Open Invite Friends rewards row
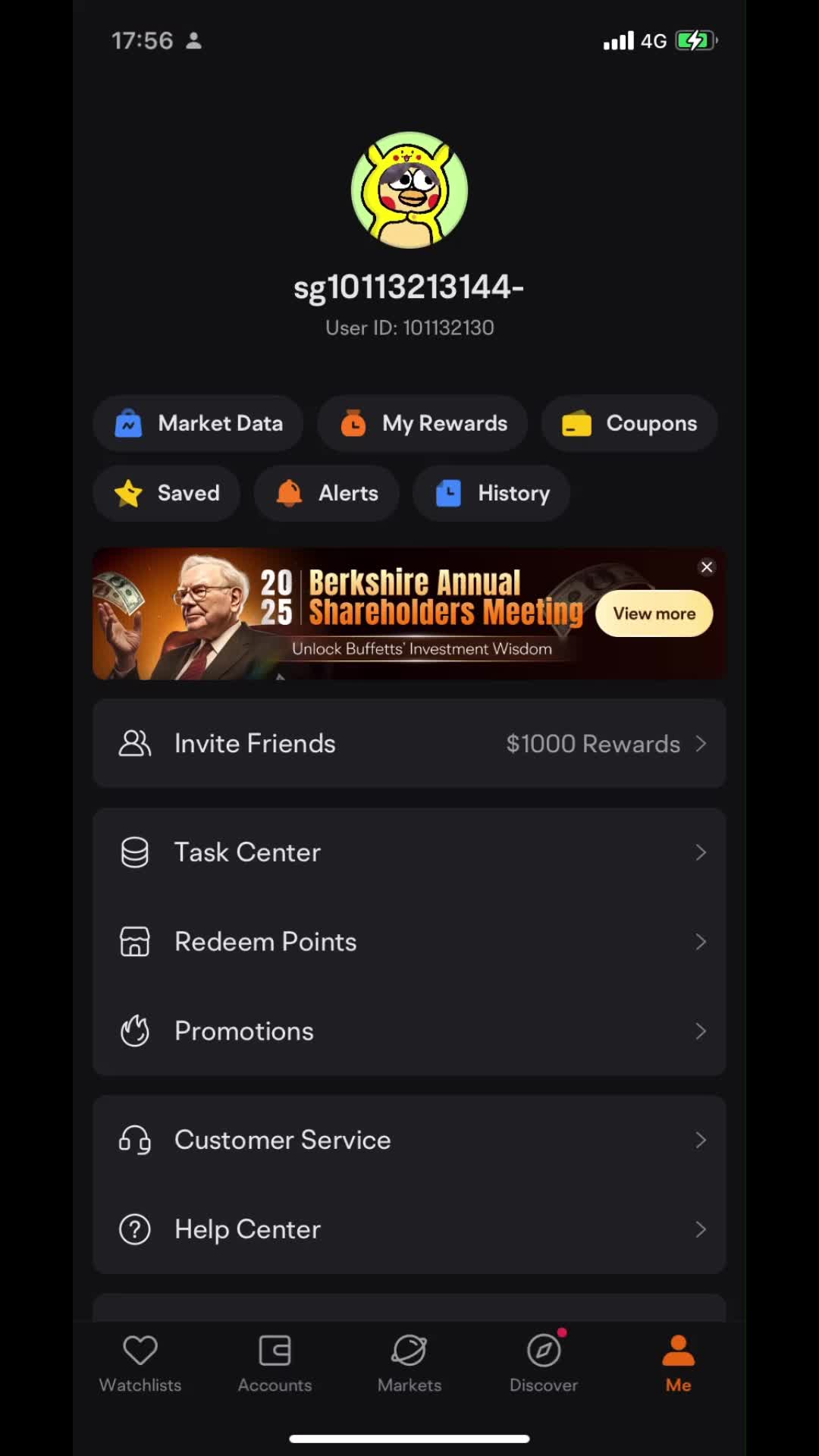Viewport: 819px width, 1456px height. pos(409,743)
